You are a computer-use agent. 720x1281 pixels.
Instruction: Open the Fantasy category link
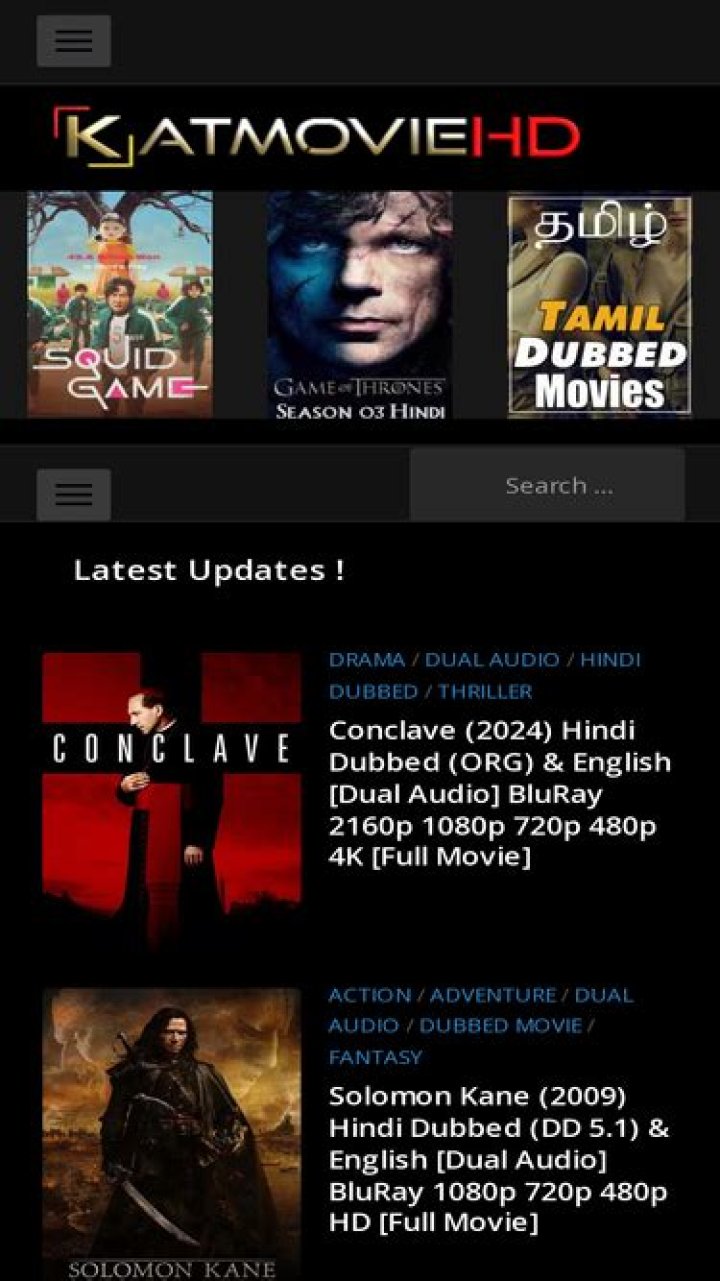tap(376, 1057)
